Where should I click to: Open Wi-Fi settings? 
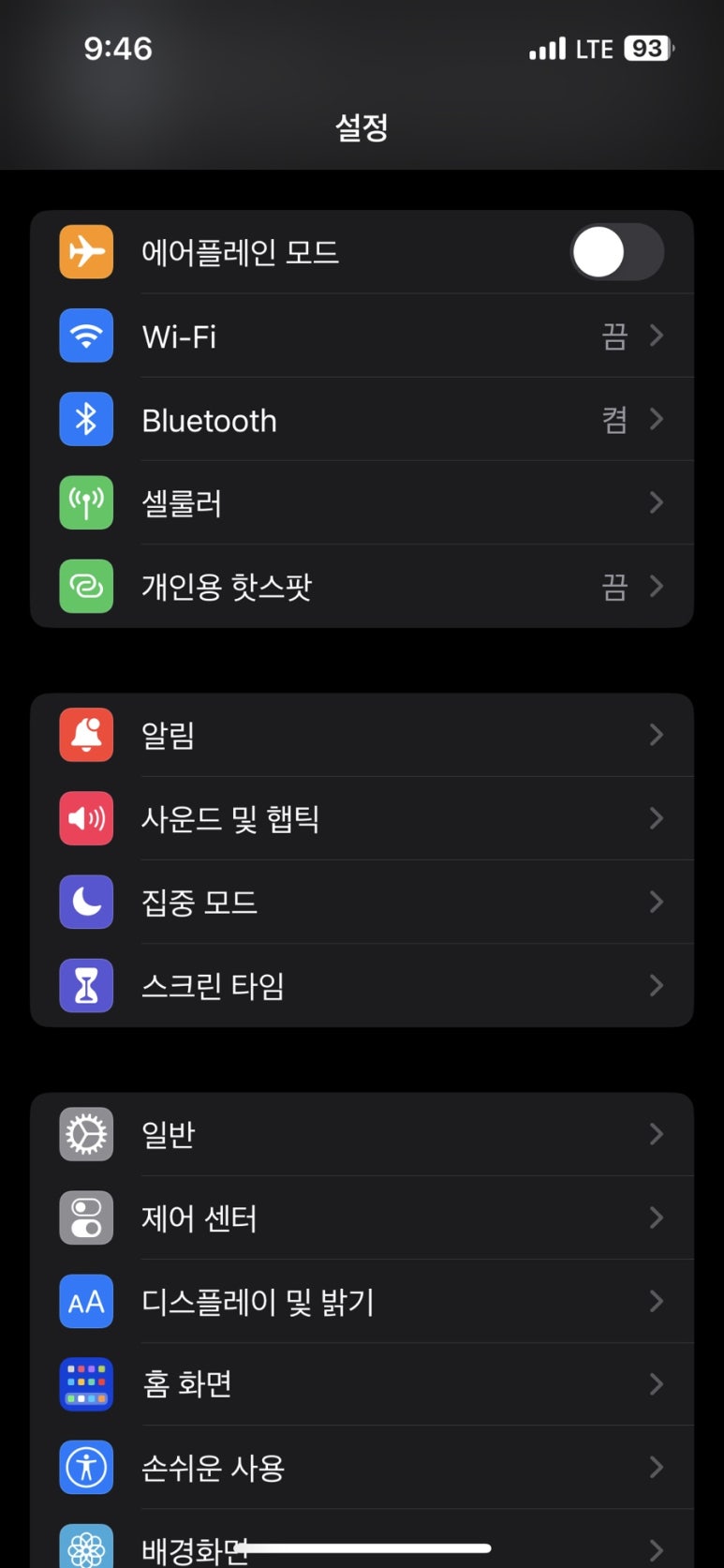pos(362,336)
